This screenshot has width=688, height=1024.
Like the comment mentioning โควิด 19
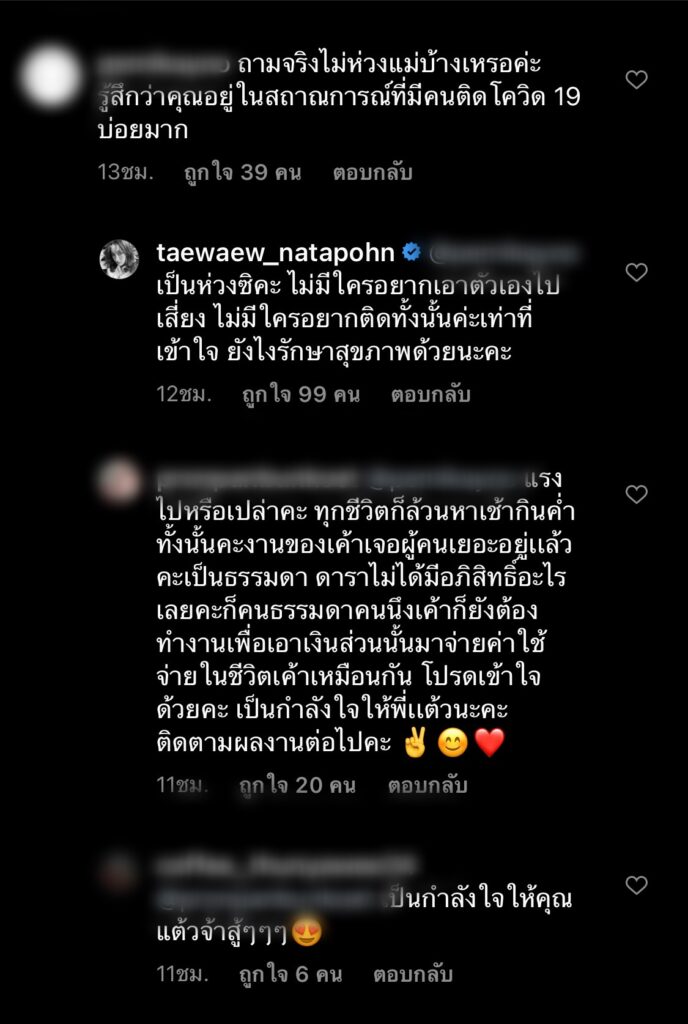point(636,80)
